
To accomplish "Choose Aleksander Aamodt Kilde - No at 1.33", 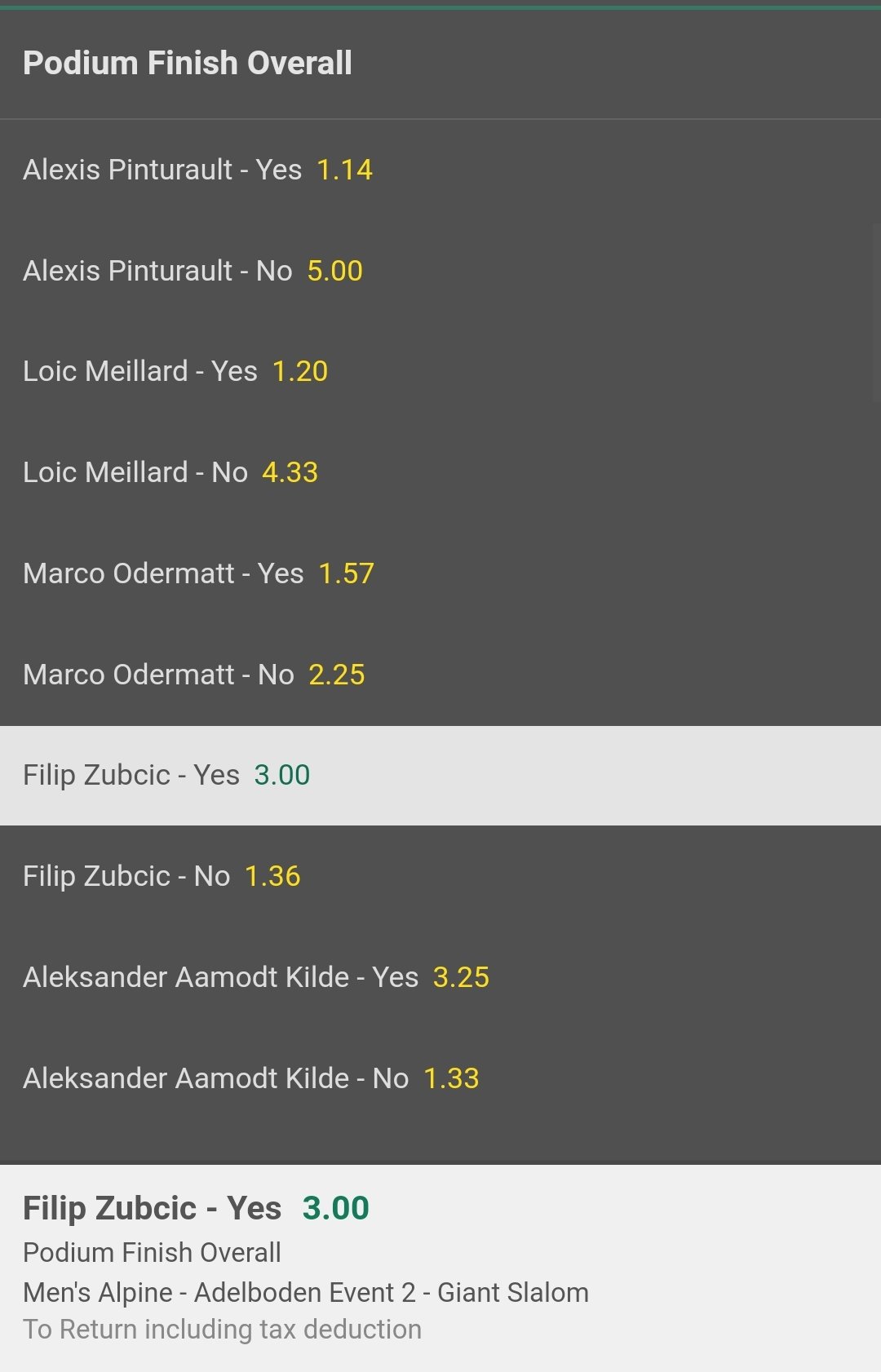I will [251, 1078].
